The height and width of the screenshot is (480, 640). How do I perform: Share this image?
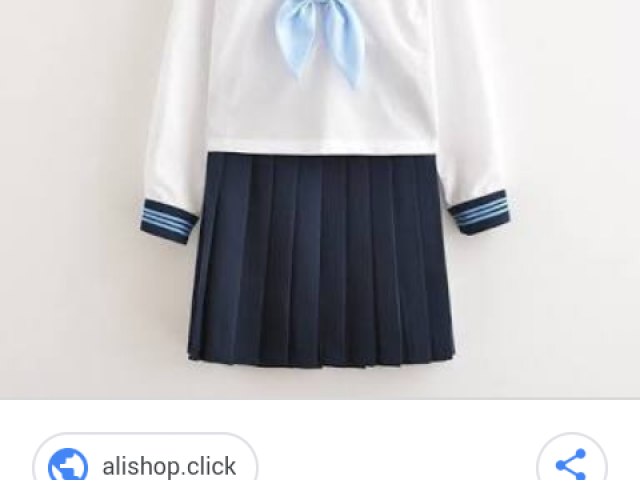(x=571, y=463)
